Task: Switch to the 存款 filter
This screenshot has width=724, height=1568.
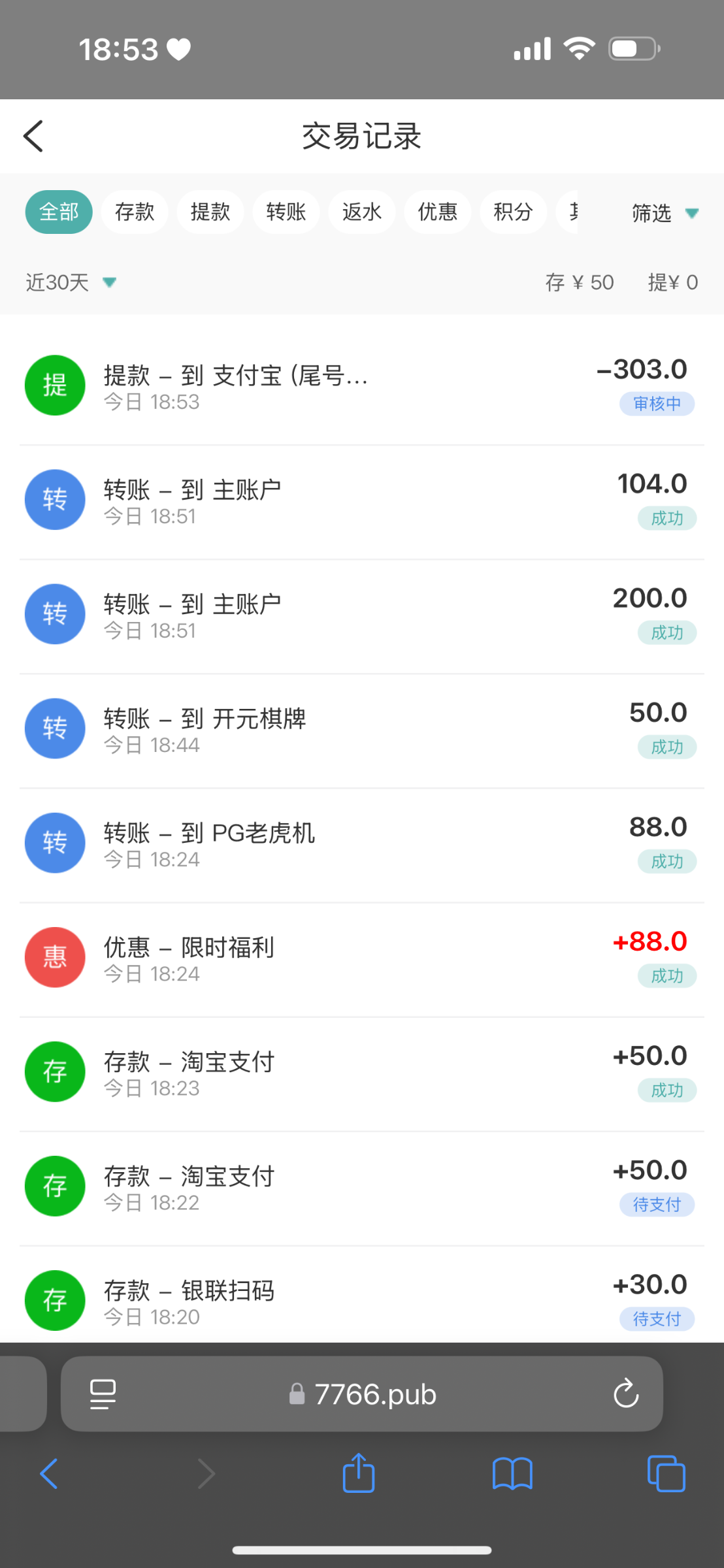Action: click(x=135, y=212)
